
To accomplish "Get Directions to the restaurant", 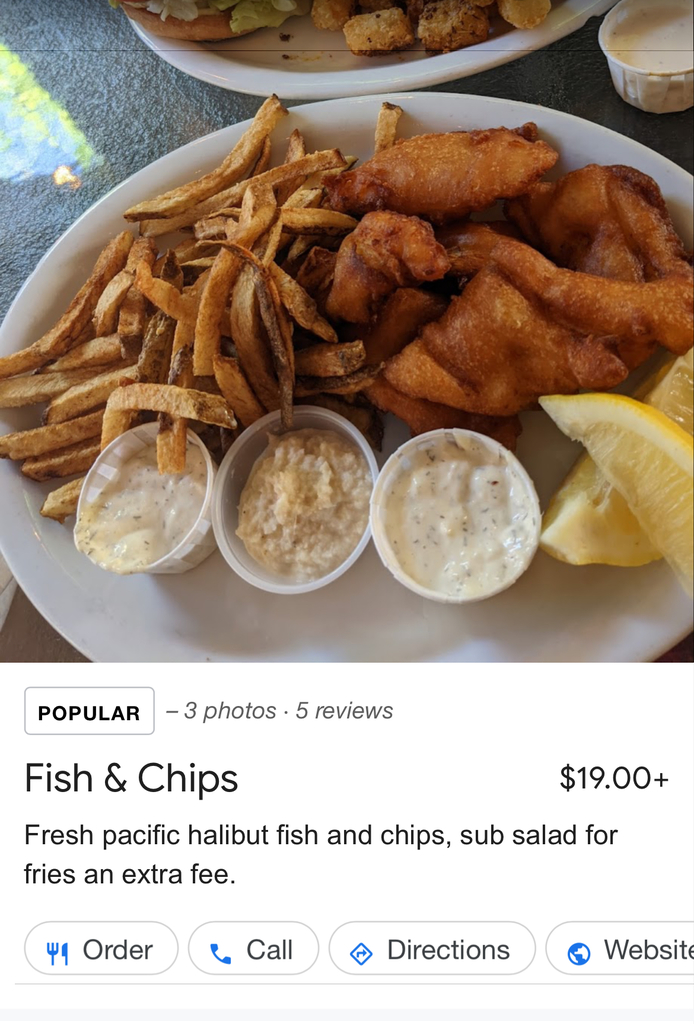I will (431, 949).
